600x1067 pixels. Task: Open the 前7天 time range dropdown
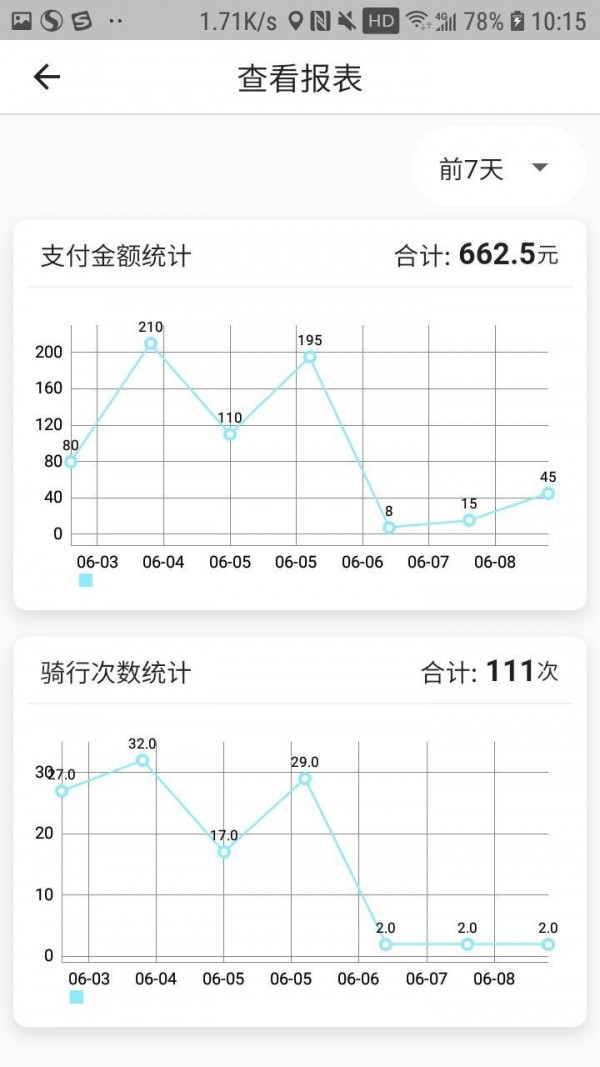pos(499,167)
